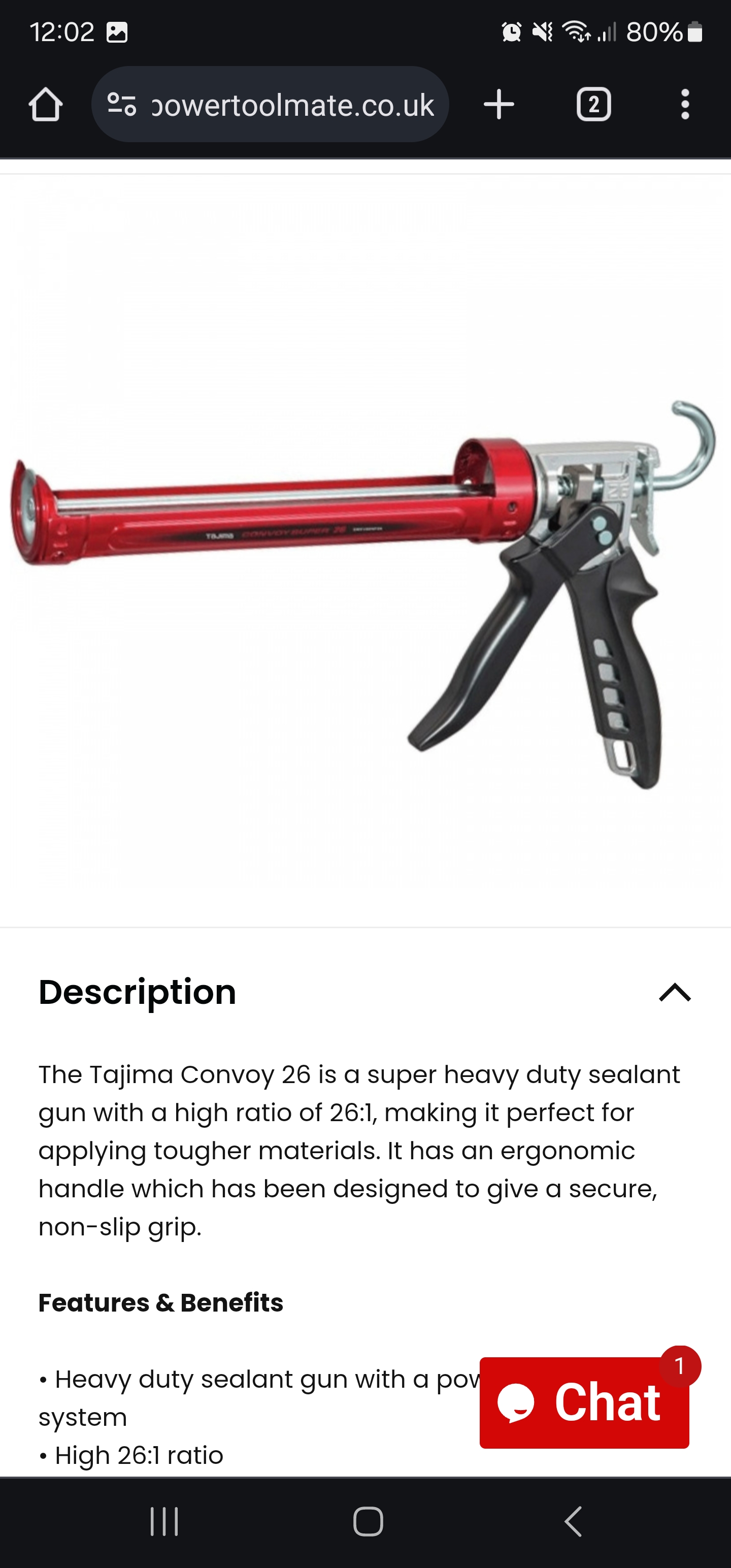Go to the browser home page
This screenshot has width=731, height=1568.
click(x=46, y=105)
